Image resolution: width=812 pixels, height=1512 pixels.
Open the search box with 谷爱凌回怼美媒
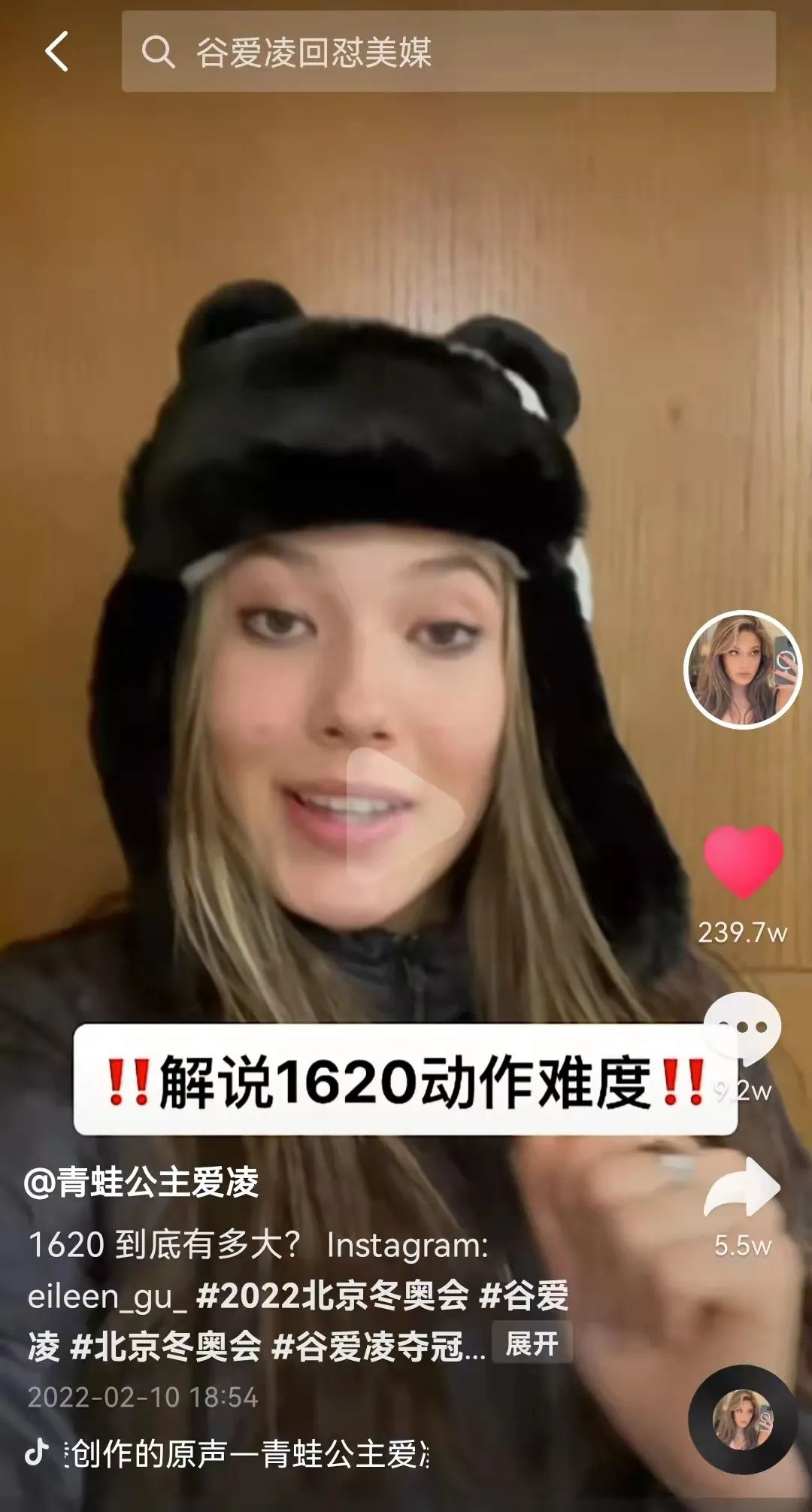(448, 52)
